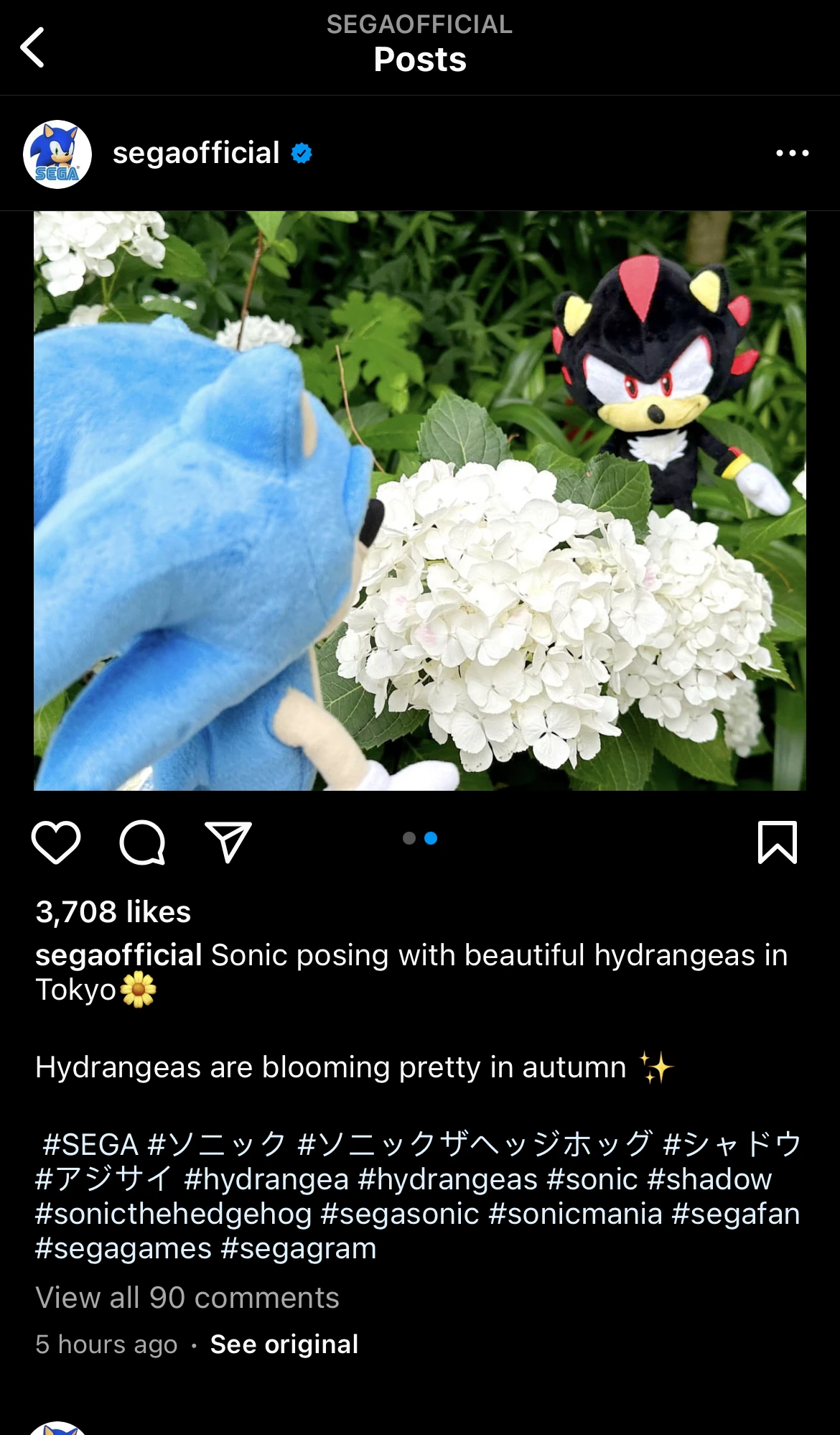Like the hydrangea post with the heart
Image resolution: width=840 pixels, height=1435 pixels.
(x=56, y=842)
